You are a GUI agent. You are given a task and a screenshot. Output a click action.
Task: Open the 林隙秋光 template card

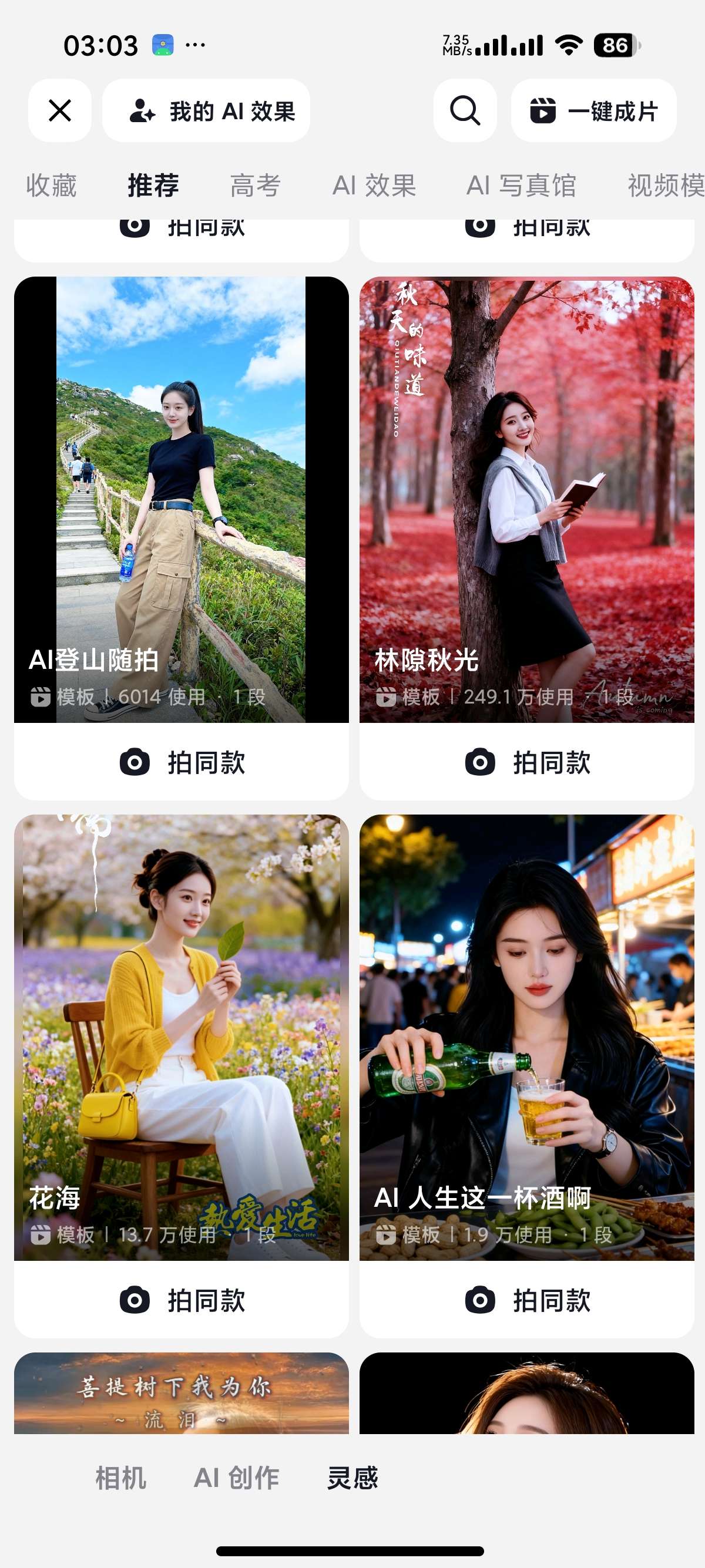click(x=526, y=500)
